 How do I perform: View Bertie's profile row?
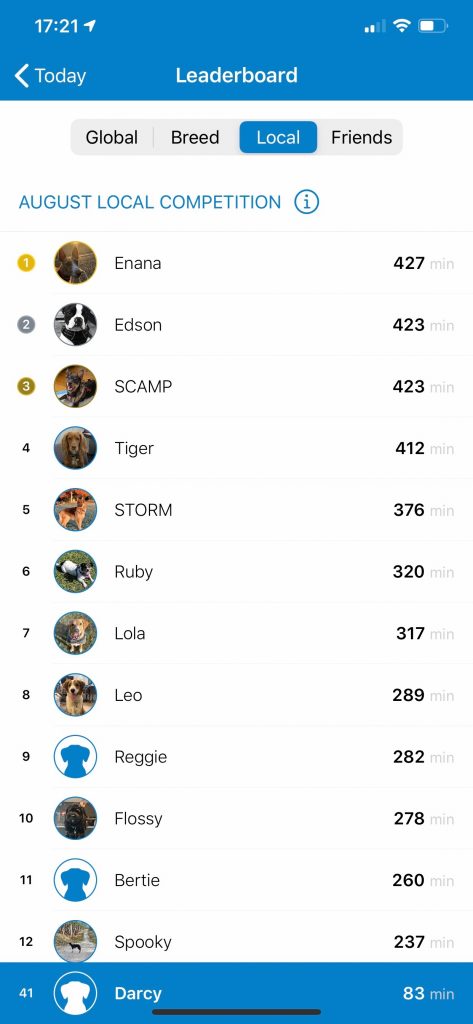[236, 880]
